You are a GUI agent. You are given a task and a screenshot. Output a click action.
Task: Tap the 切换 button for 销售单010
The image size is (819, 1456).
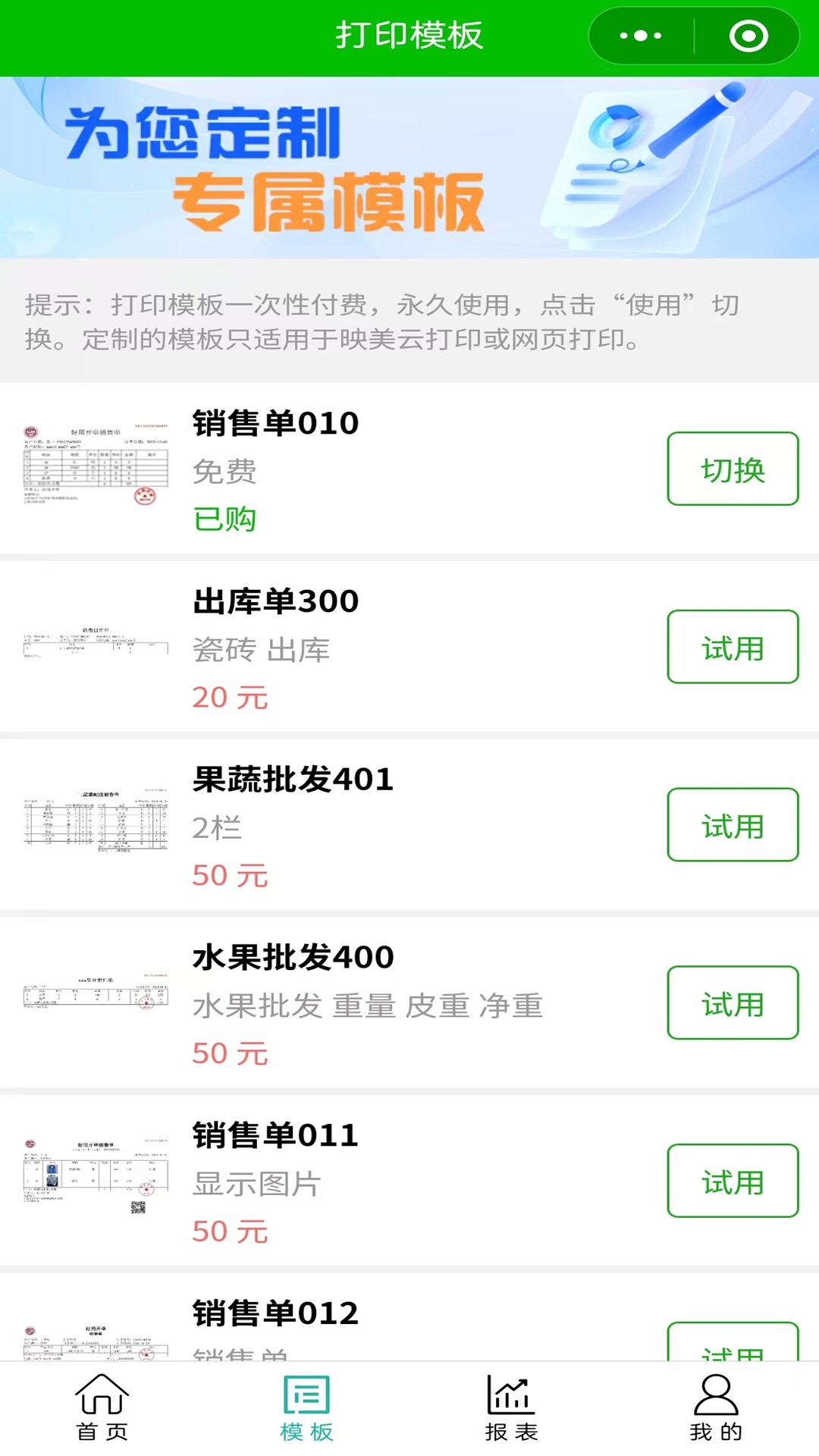point(733,470)
